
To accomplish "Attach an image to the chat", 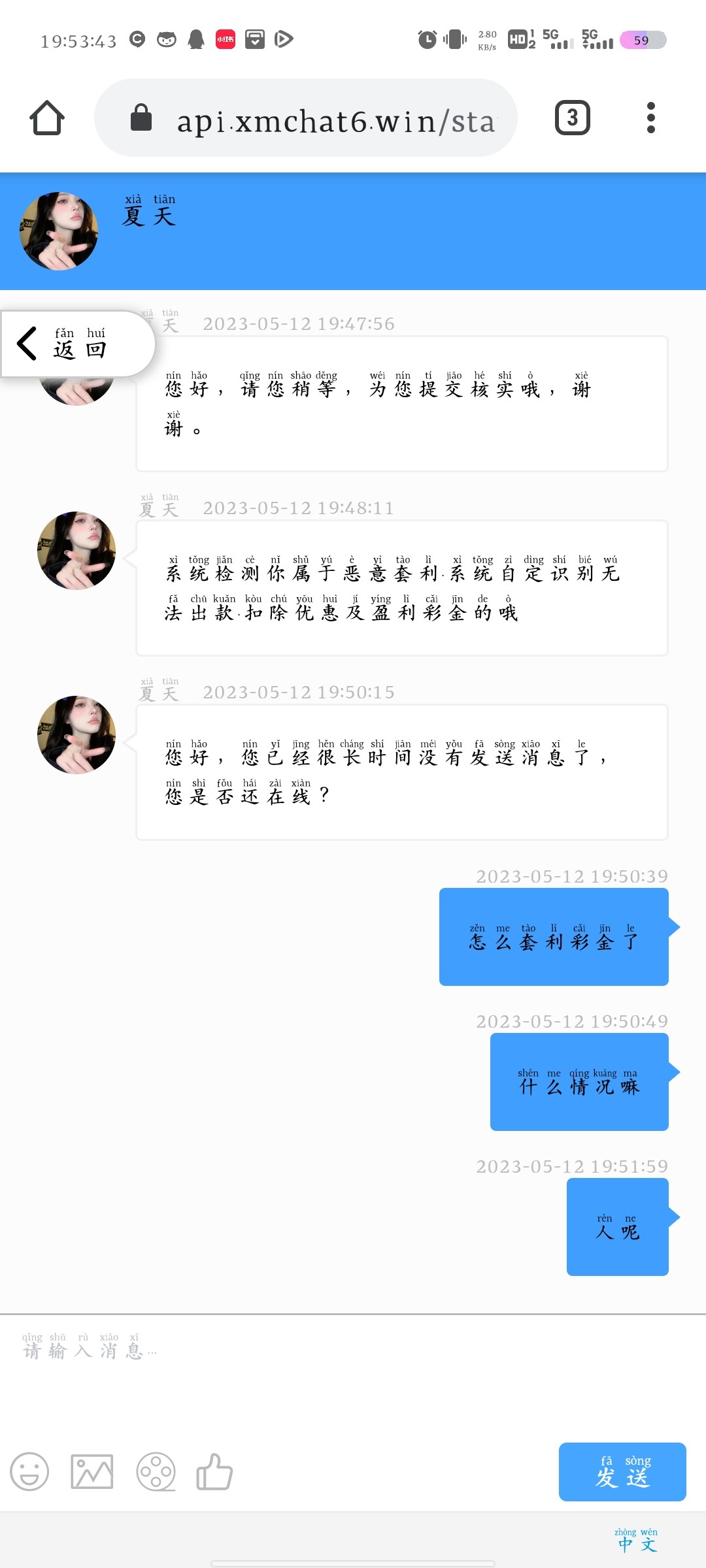I will (92, 1472).
